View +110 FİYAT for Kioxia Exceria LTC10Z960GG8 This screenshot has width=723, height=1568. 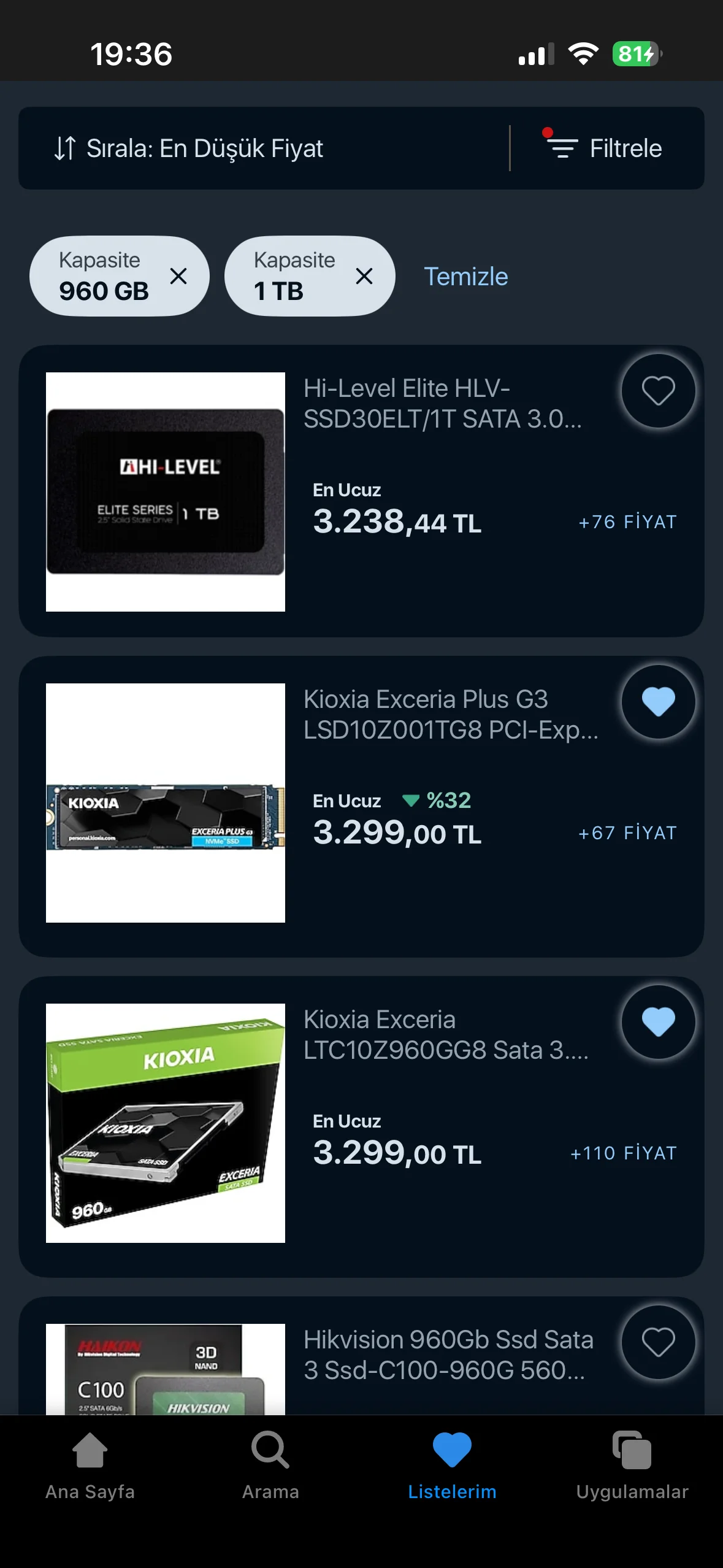tap(623, 1153)
